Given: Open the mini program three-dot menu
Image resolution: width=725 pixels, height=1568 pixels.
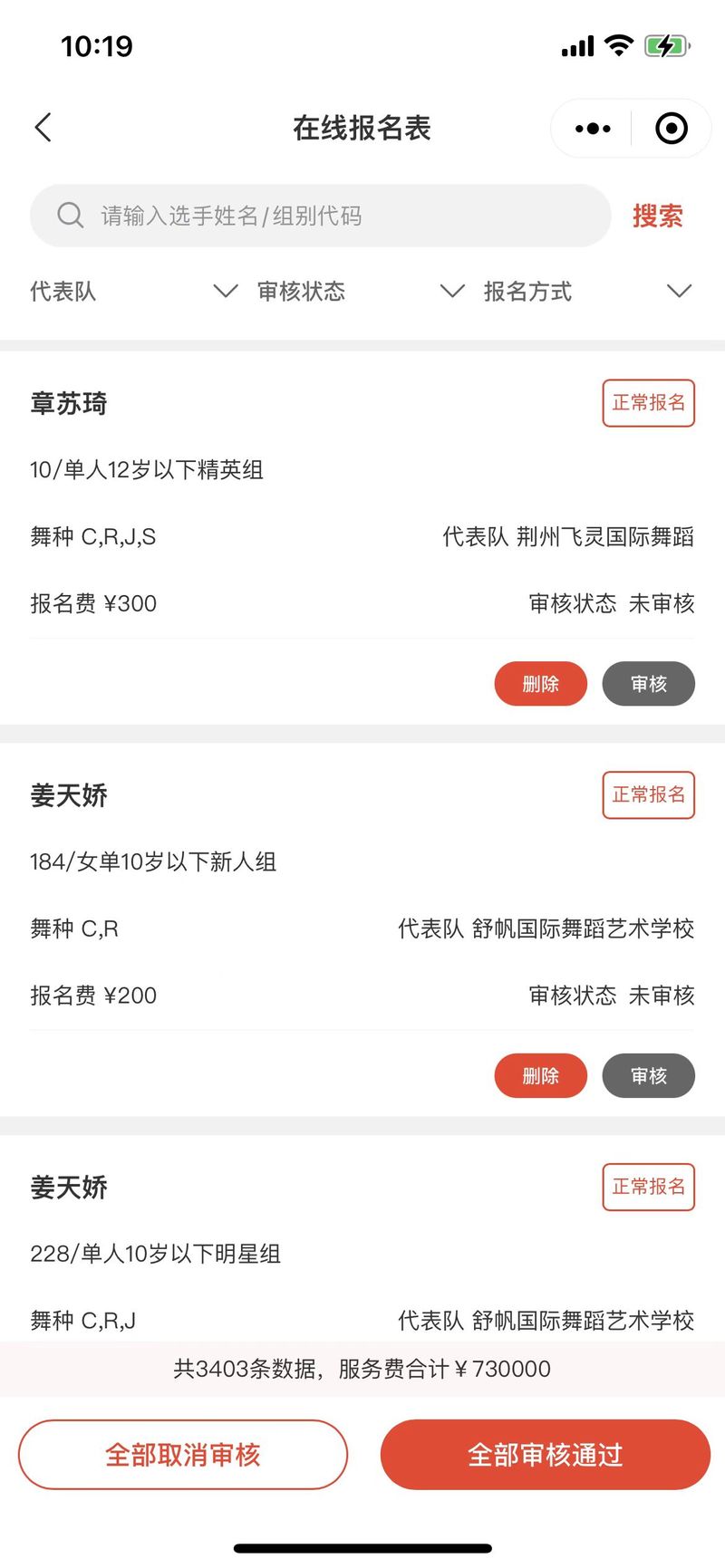Looking at the screenshot, I should pyautogui.click(x=593, y=129).
